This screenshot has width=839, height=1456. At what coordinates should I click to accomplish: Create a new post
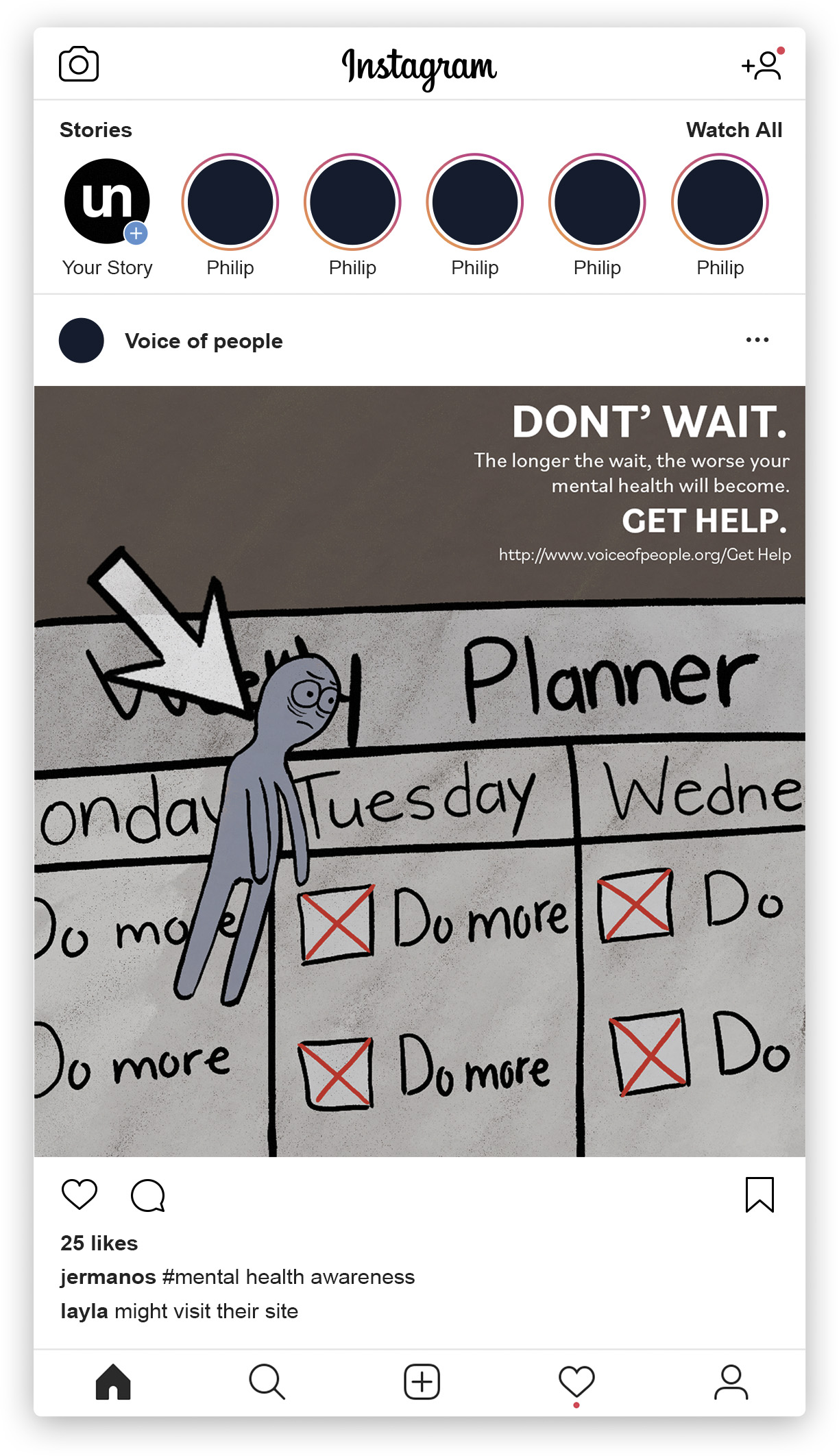tap(422, 1381)
